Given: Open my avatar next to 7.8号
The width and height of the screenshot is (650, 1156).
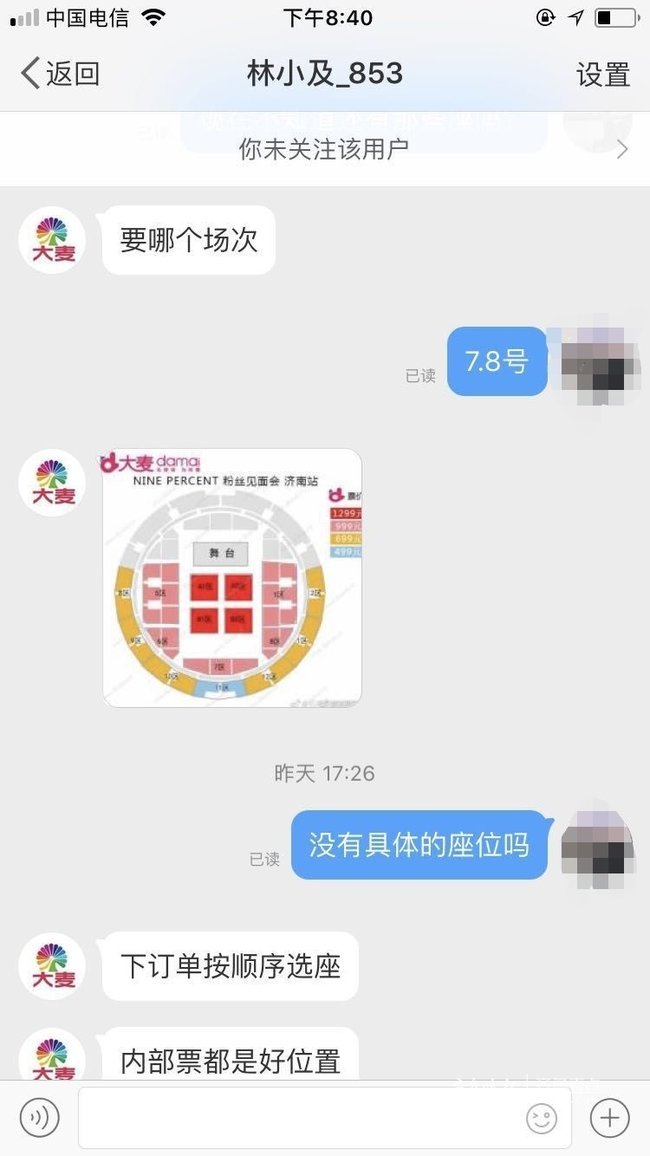Looking at the screenshot, I should (597, 361).
